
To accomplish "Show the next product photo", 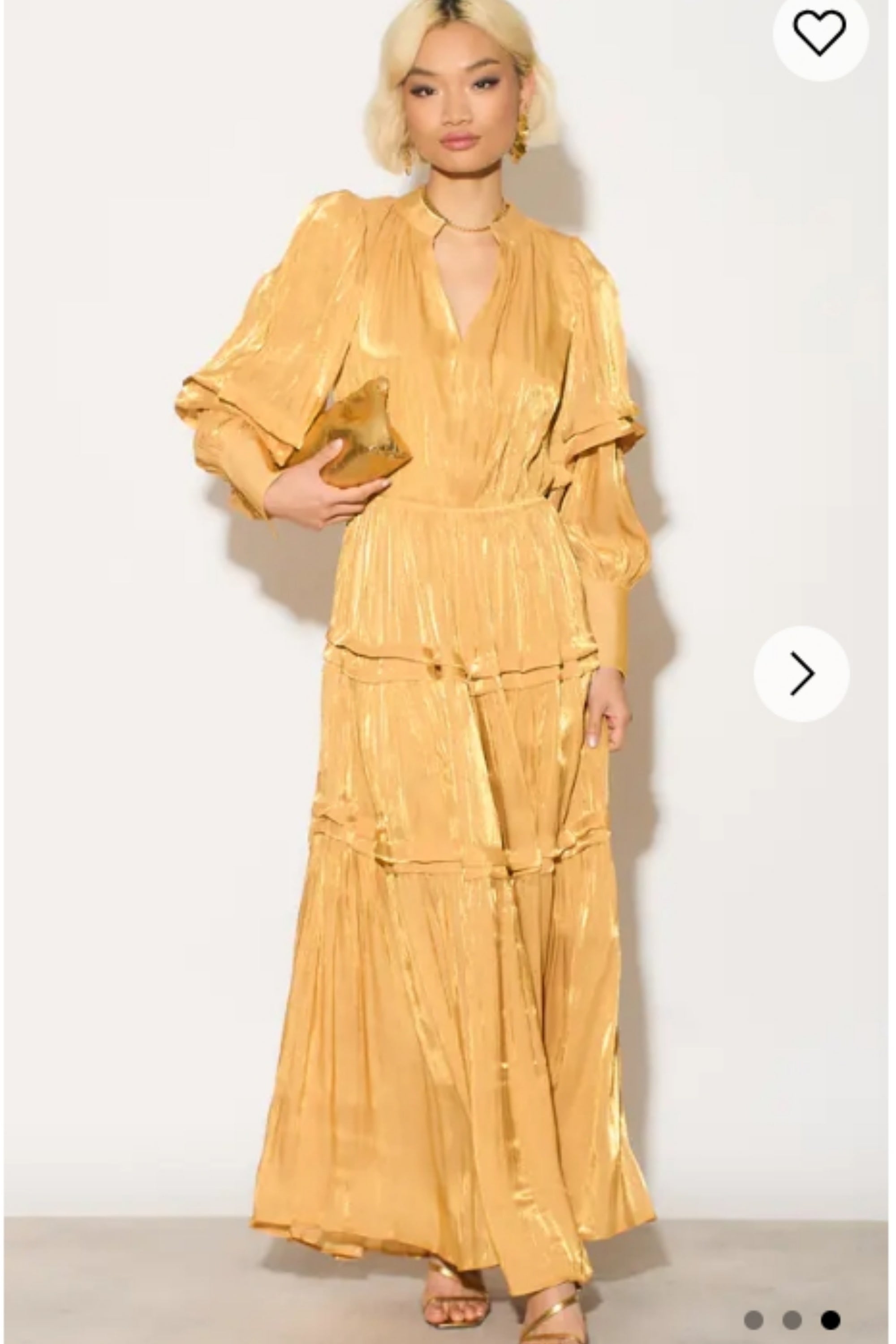I will pyautogui.click(x=801, y=673).
